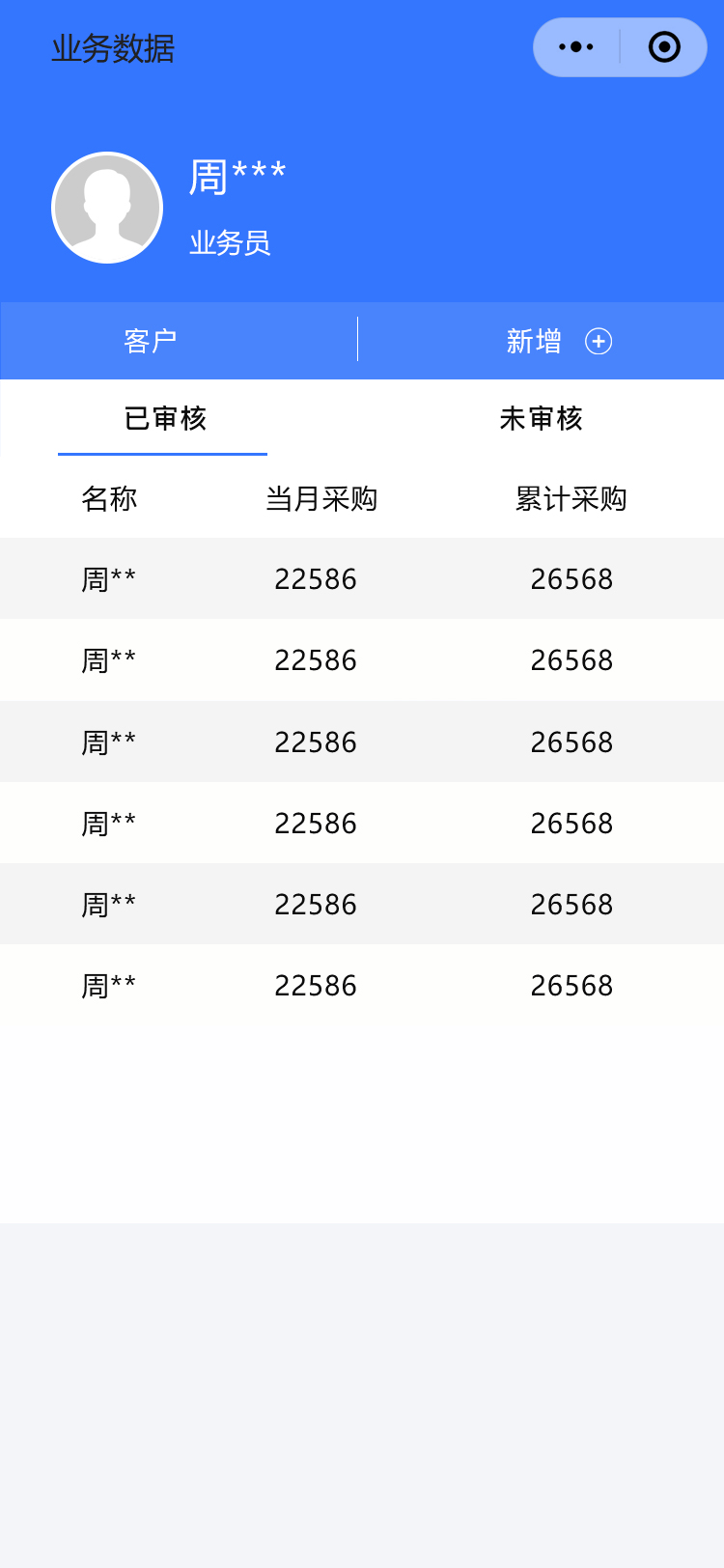The height and width of the screenshot is (1568, 724).
Task: Switch to the 未审核 tab
Action: (541, 418)
